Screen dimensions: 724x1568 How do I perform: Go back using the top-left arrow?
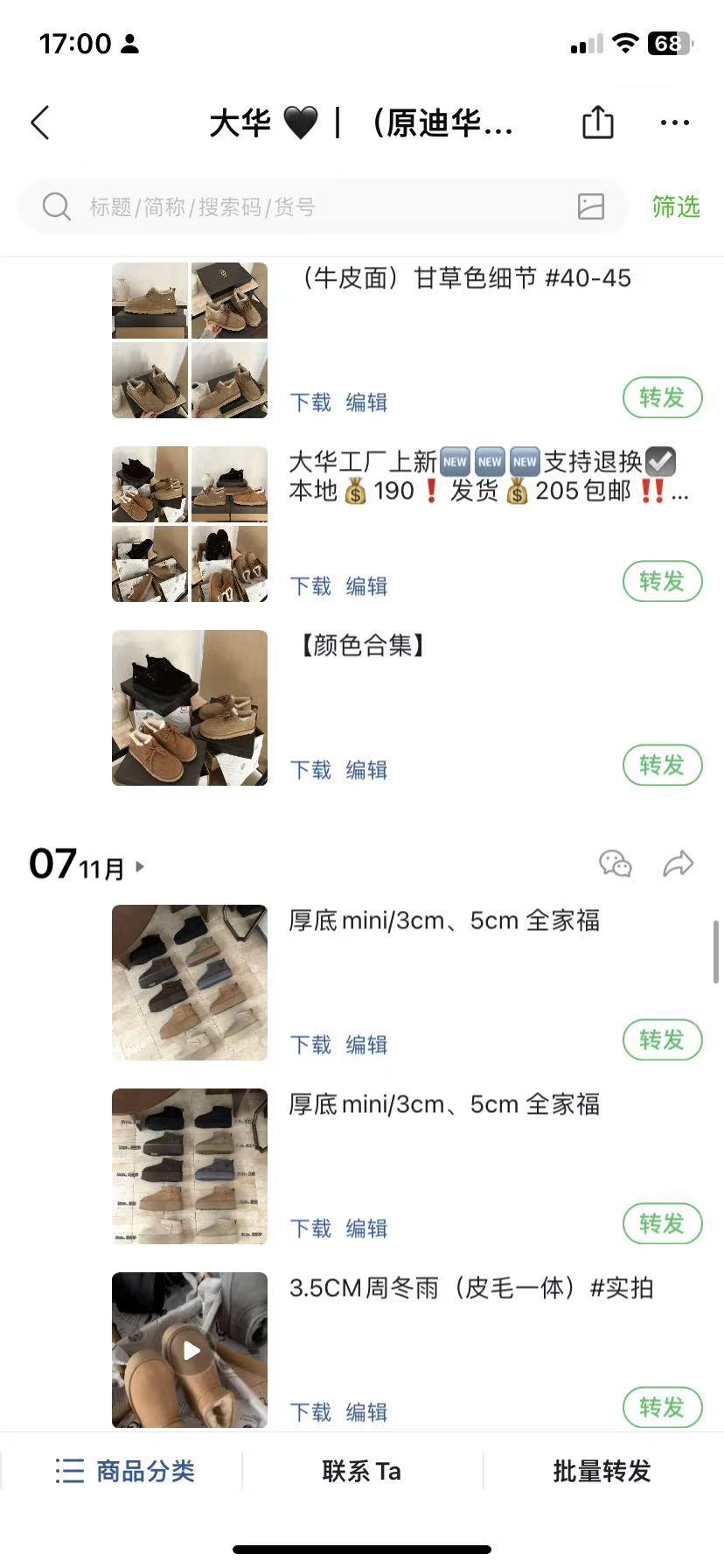coord(40,123)
